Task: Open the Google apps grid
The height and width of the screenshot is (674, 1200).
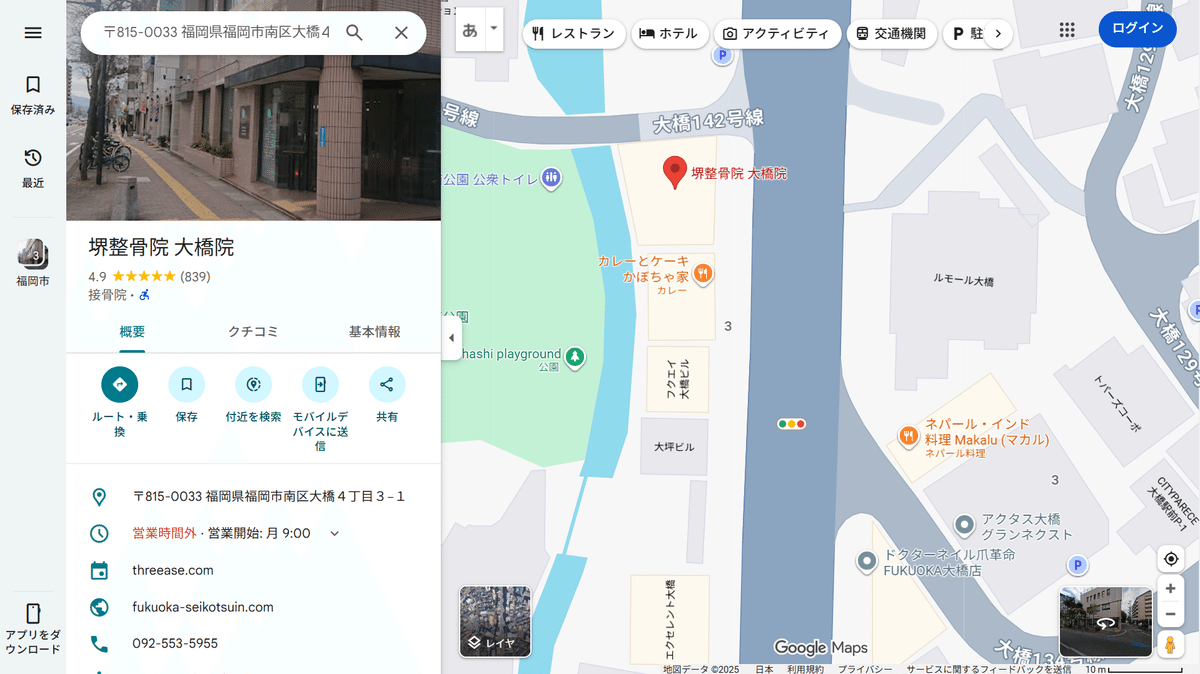Action: tap(1067, 30)
